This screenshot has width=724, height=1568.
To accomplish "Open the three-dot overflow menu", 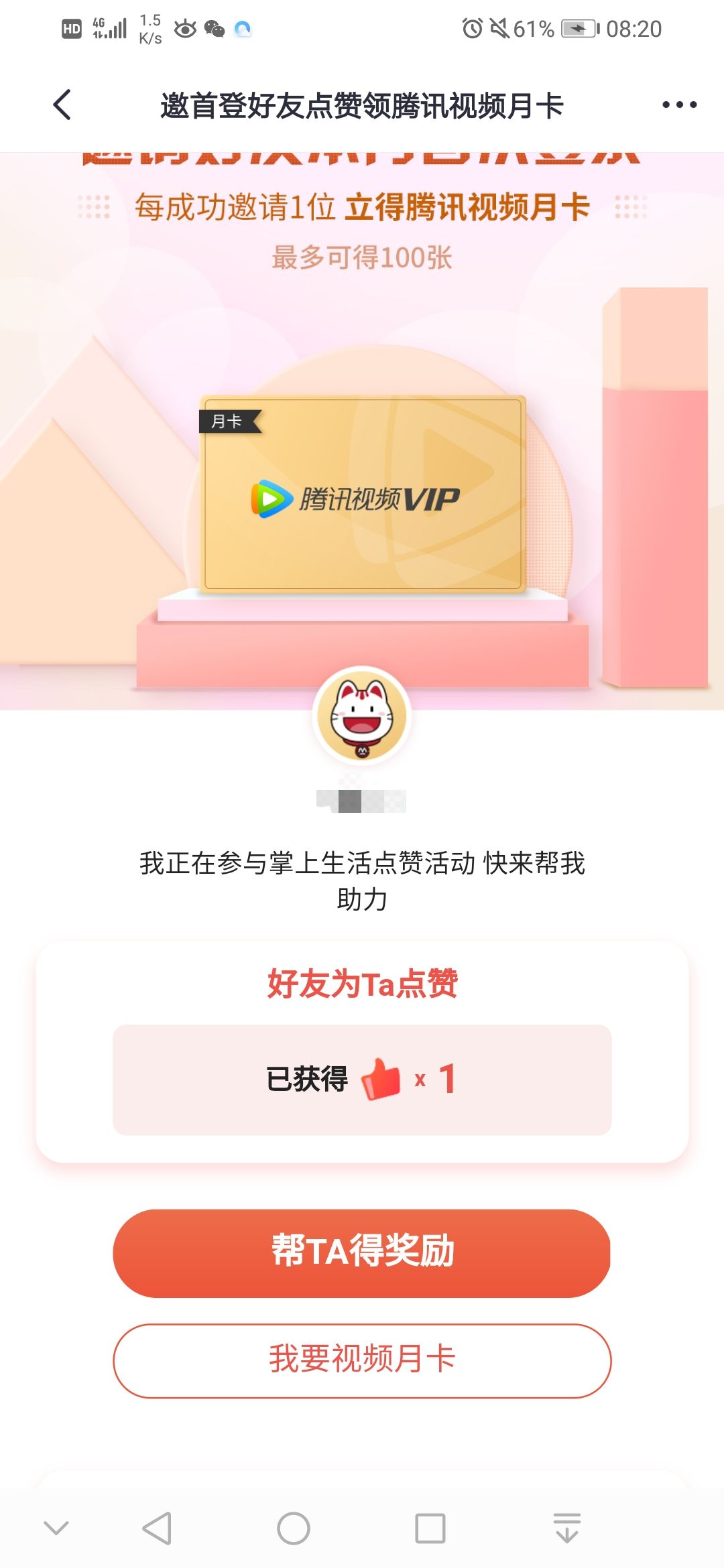I will click(x=679, y=105).
